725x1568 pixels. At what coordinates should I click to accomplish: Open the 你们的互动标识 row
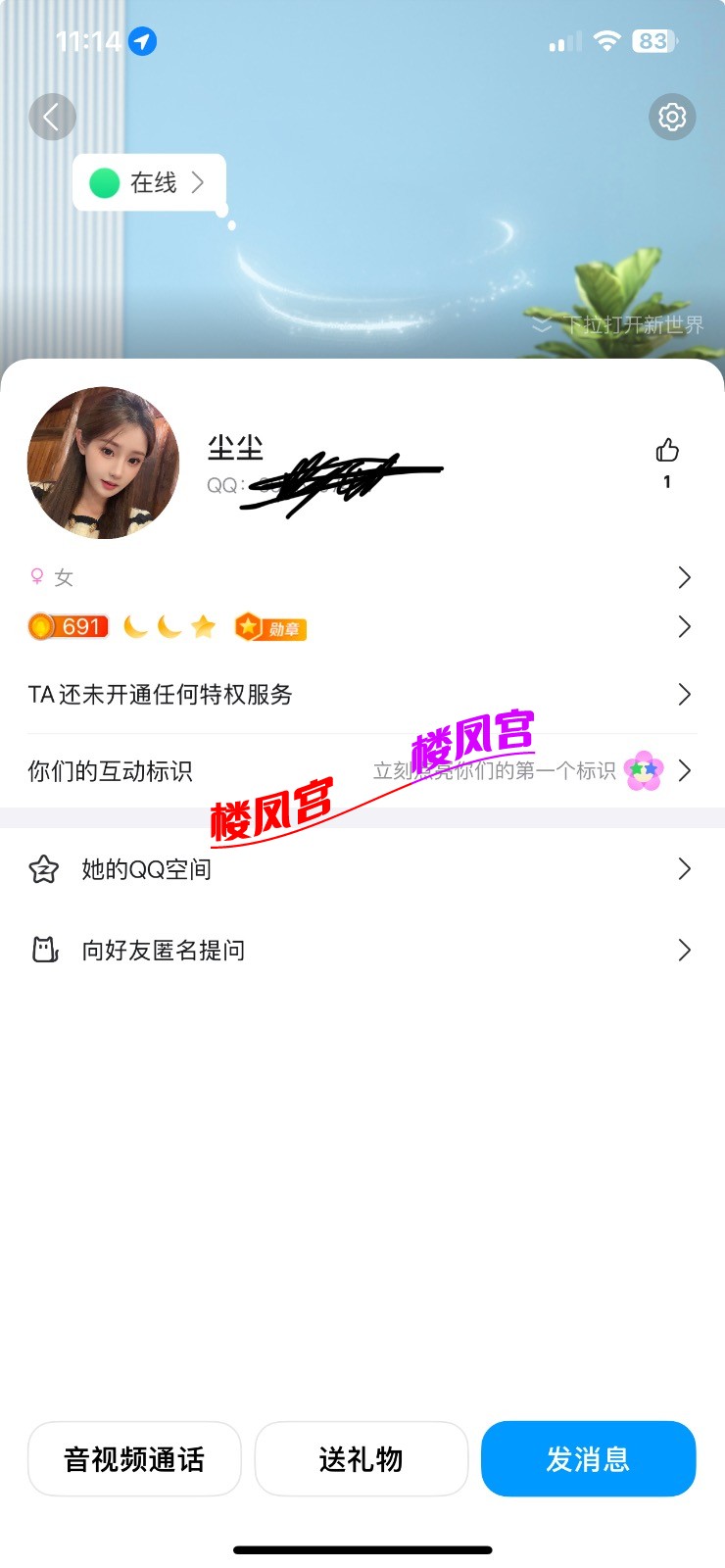[x=361, y=771]
